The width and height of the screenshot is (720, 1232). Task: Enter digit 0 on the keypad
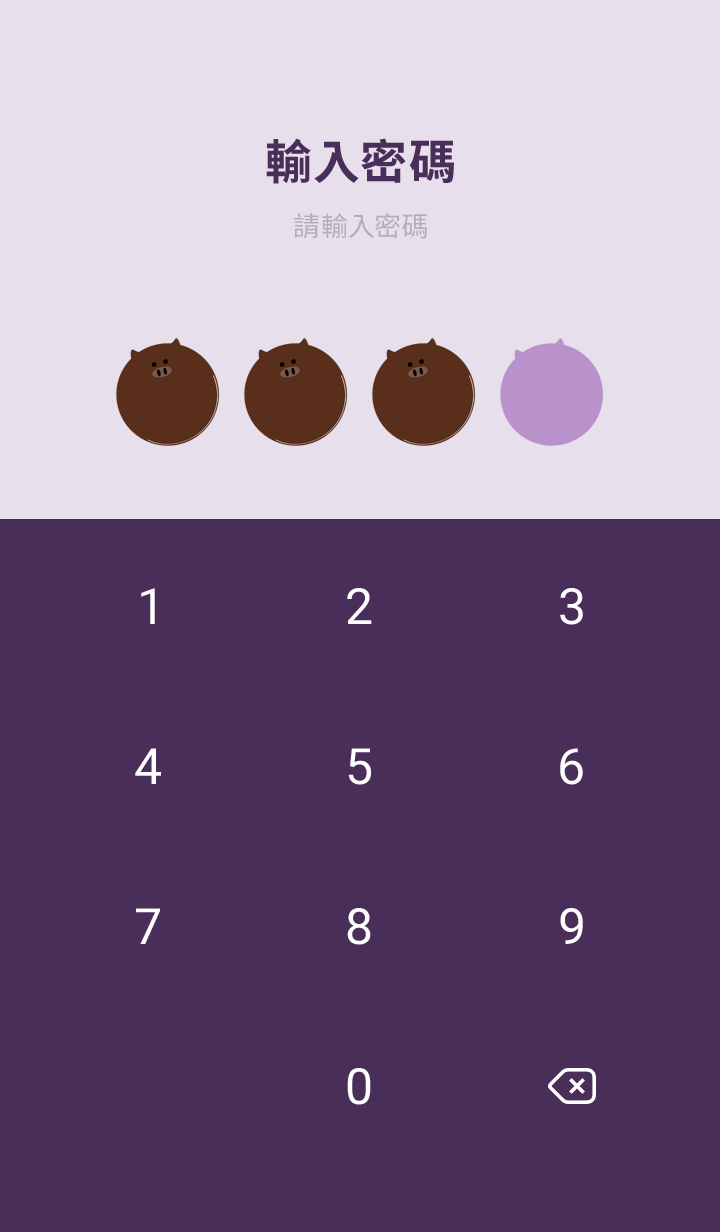pos(359,1087)
